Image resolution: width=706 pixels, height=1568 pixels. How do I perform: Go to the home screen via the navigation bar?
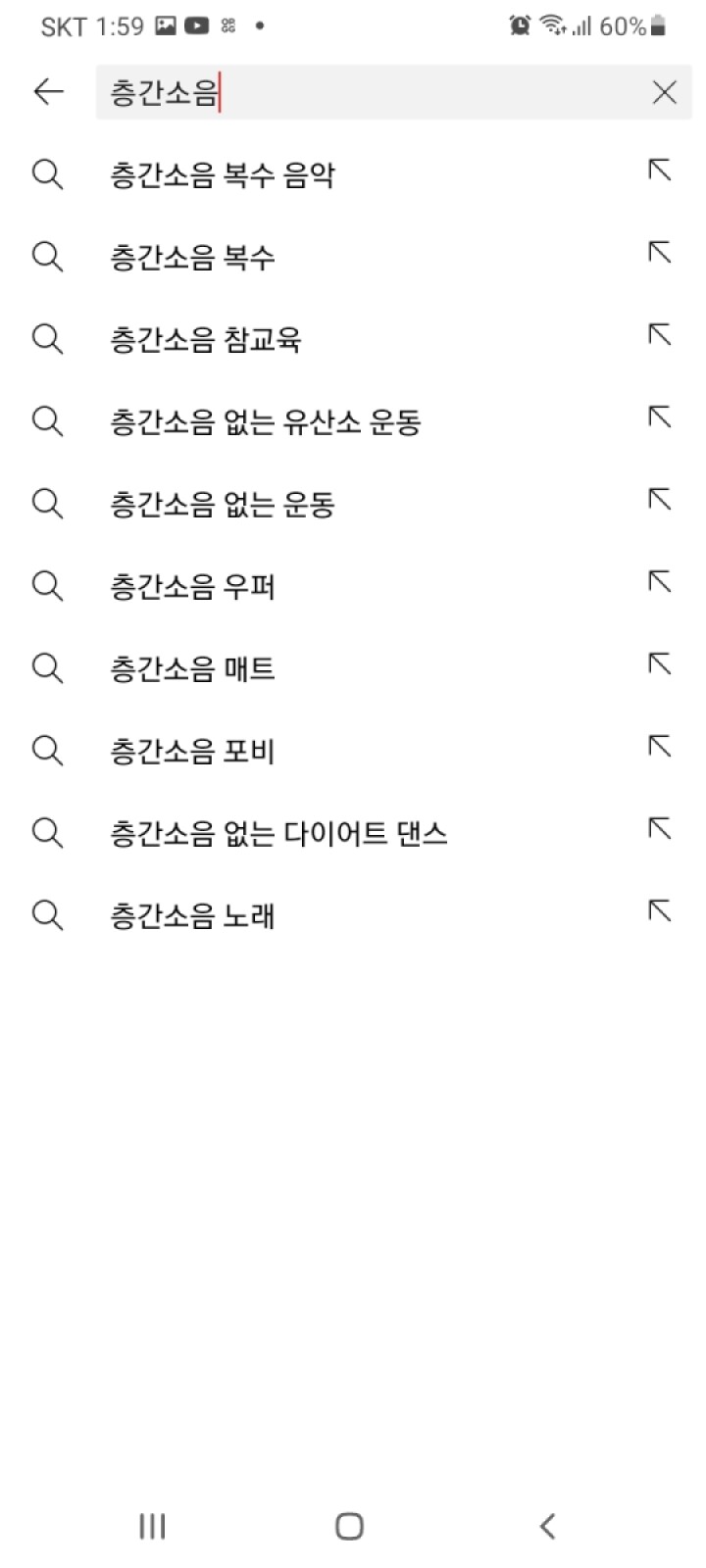click(349, 1526)
